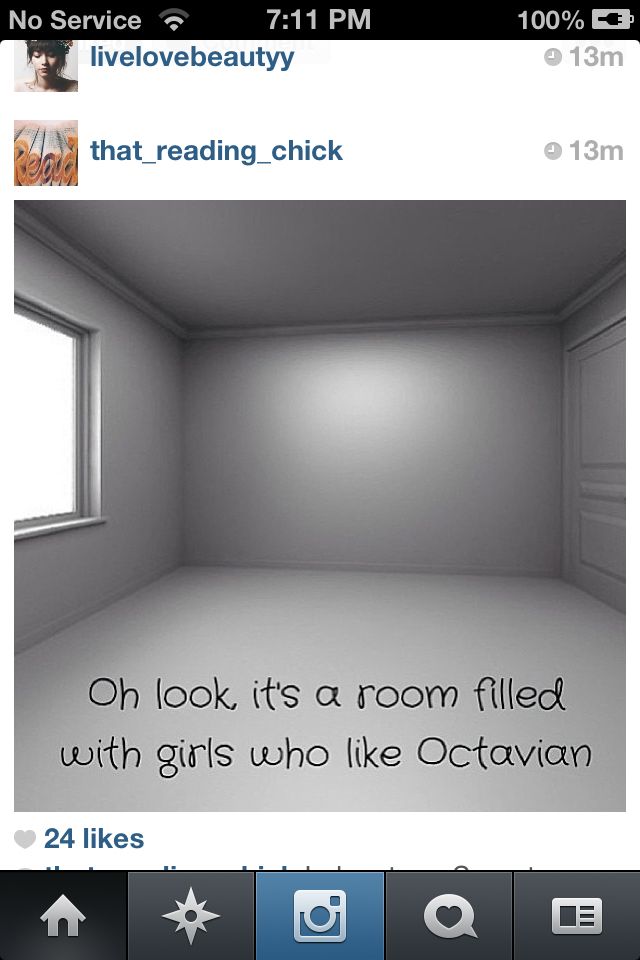Switch to the Profile tab
Viewport: 640px width, 960px height.
576,915
